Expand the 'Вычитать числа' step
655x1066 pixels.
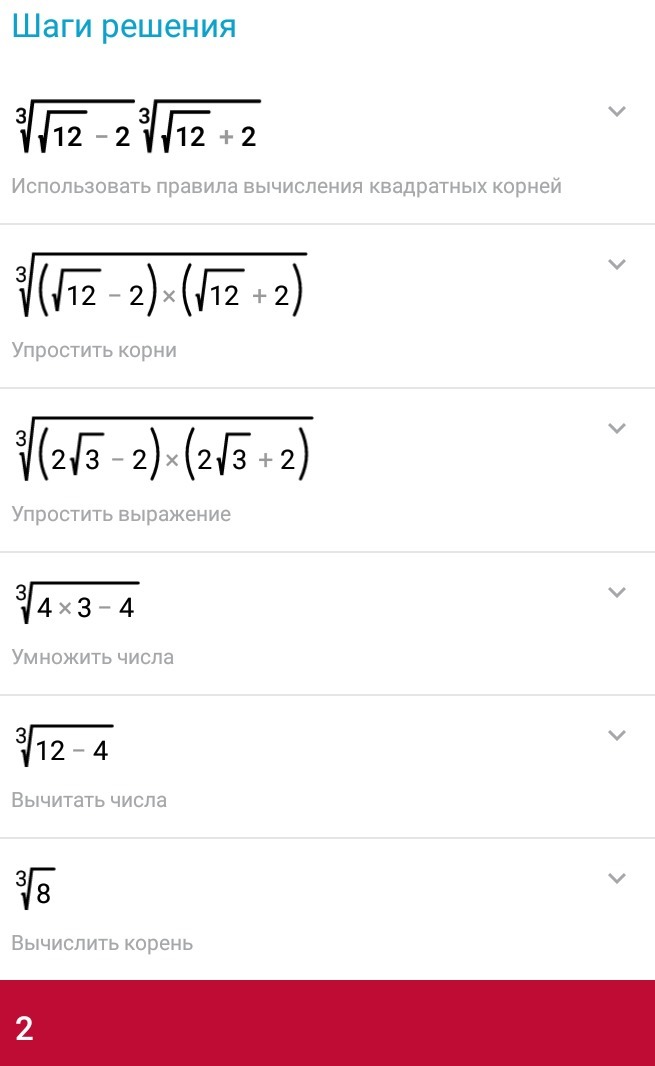click(x=617, y=735)
